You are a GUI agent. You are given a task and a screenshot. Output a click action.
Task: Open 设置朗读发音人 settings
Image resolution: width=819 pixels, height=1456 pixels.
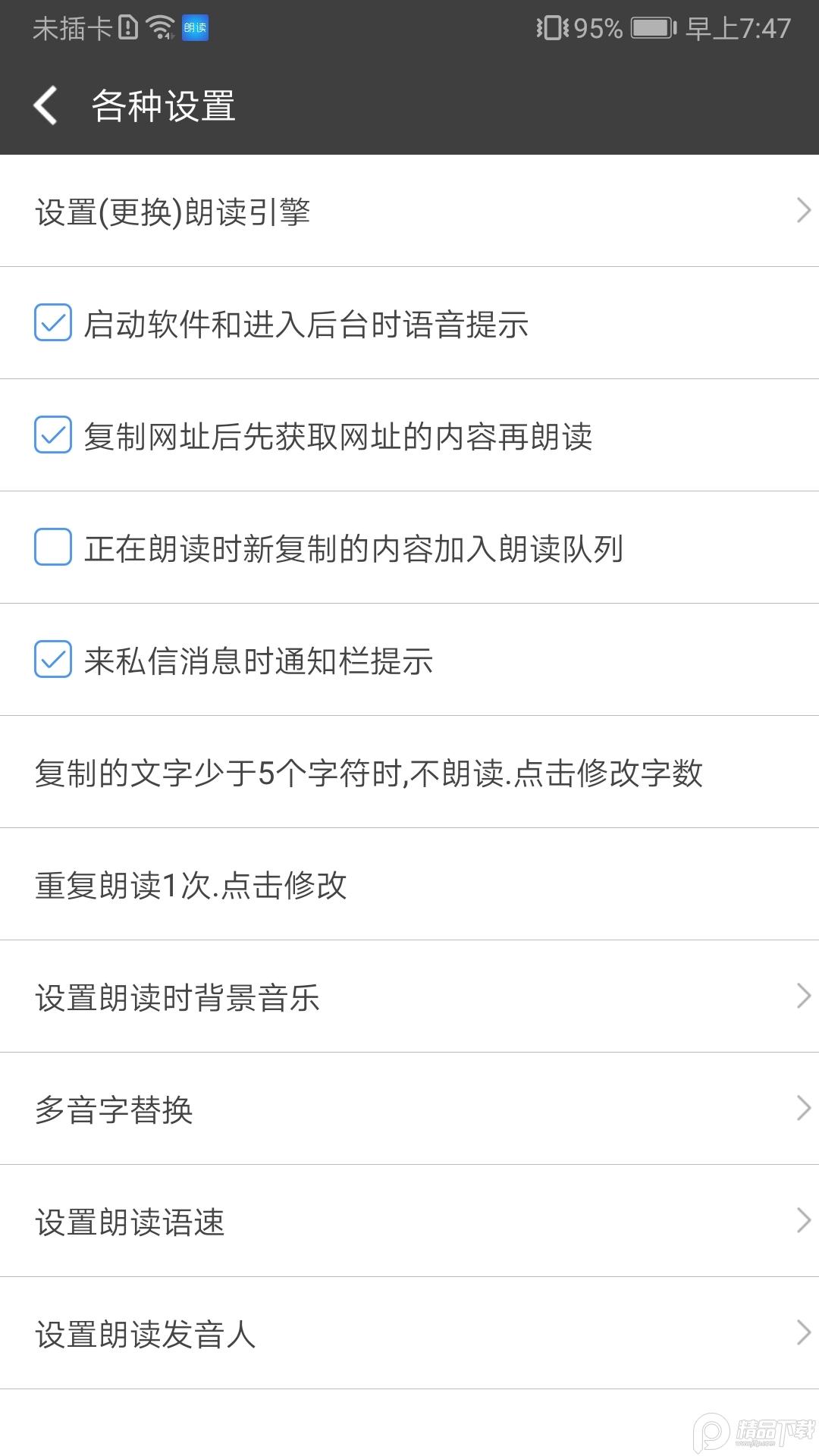point(802,1332)
